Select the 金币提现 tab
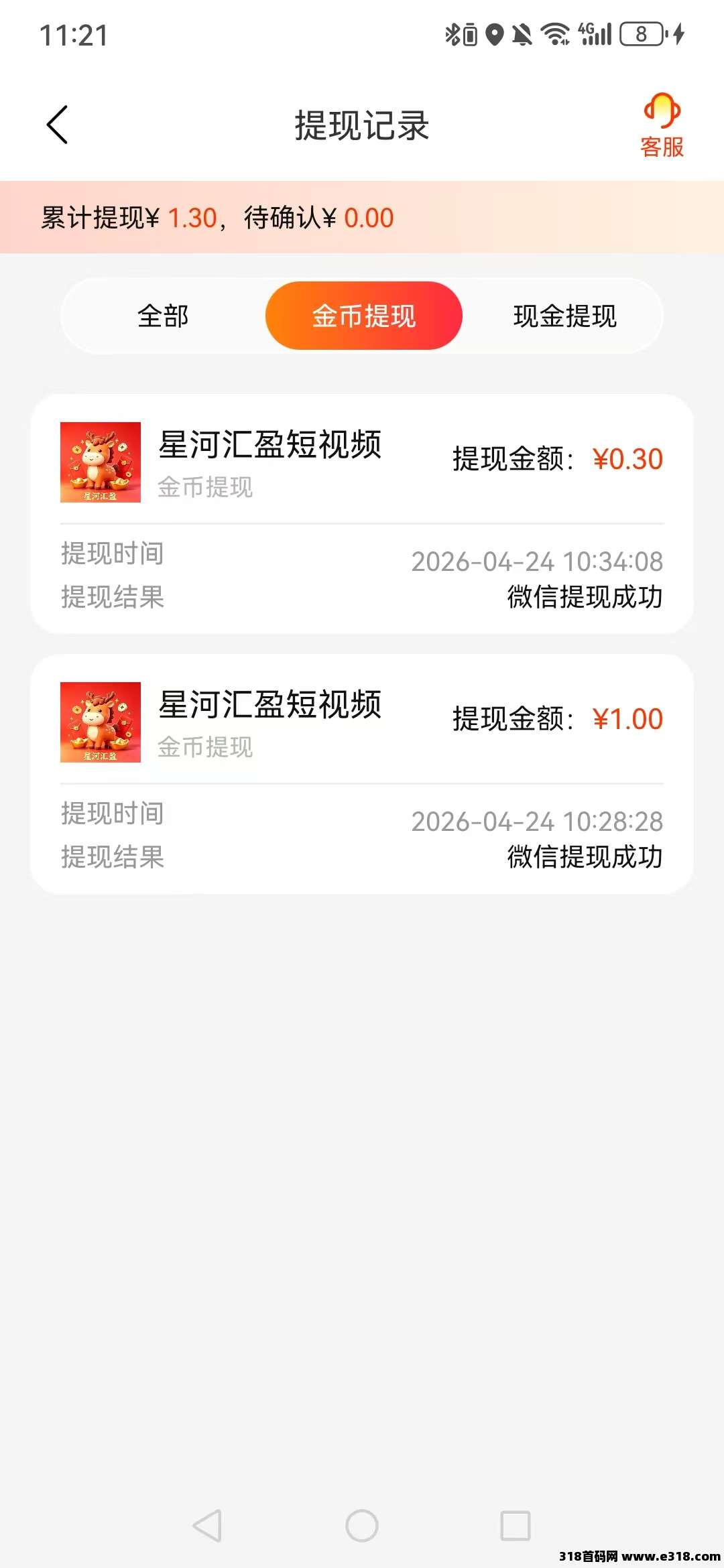 point(364,316)
